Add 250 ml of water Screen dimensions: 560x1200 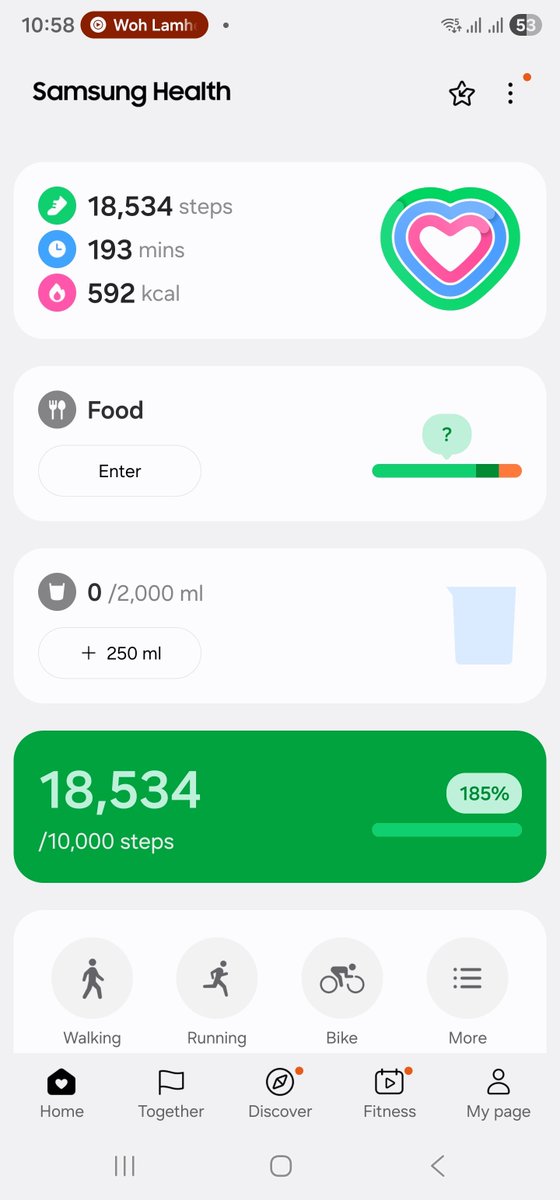coord(119,653)
